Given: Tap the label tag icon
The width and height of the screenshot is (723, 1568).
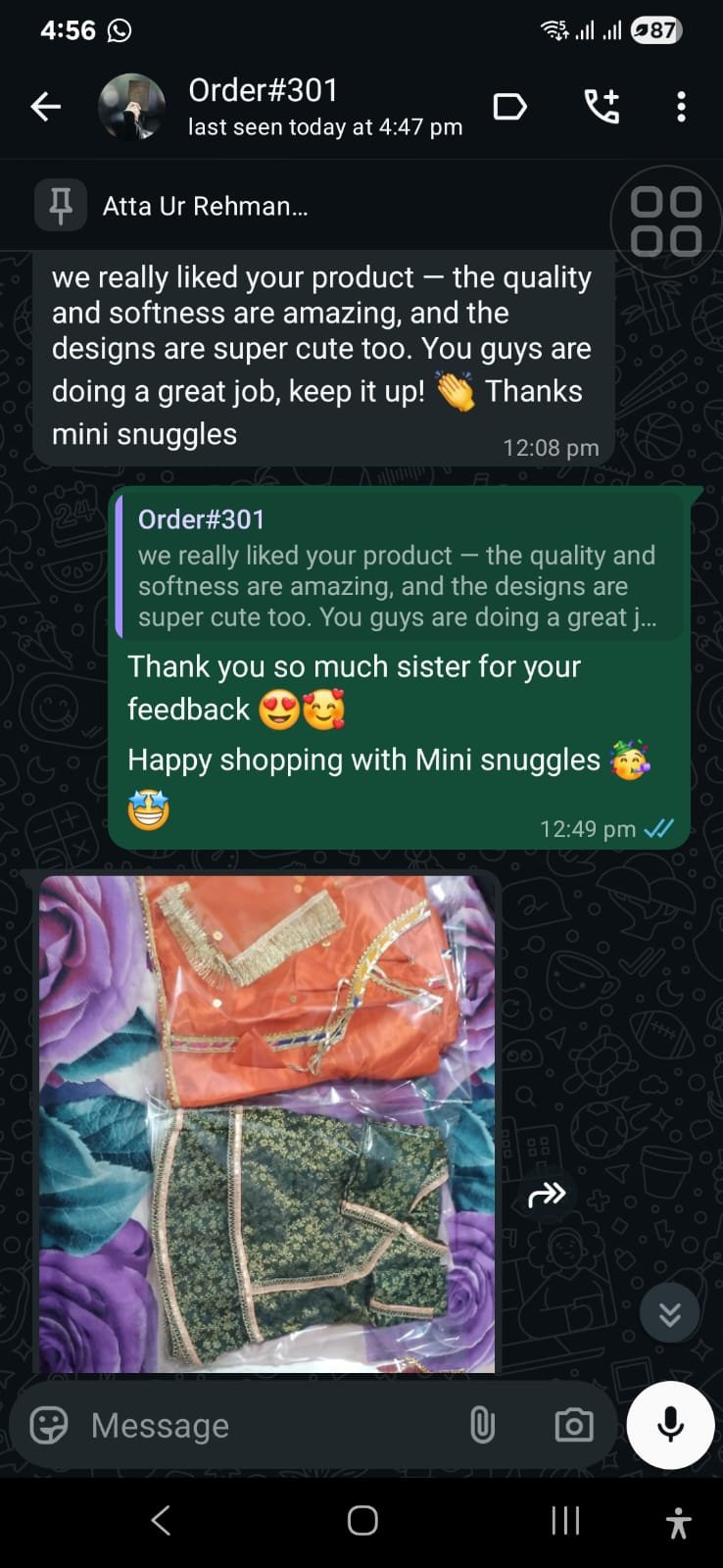Looking at the screenshot, I should tap(509, 107).
